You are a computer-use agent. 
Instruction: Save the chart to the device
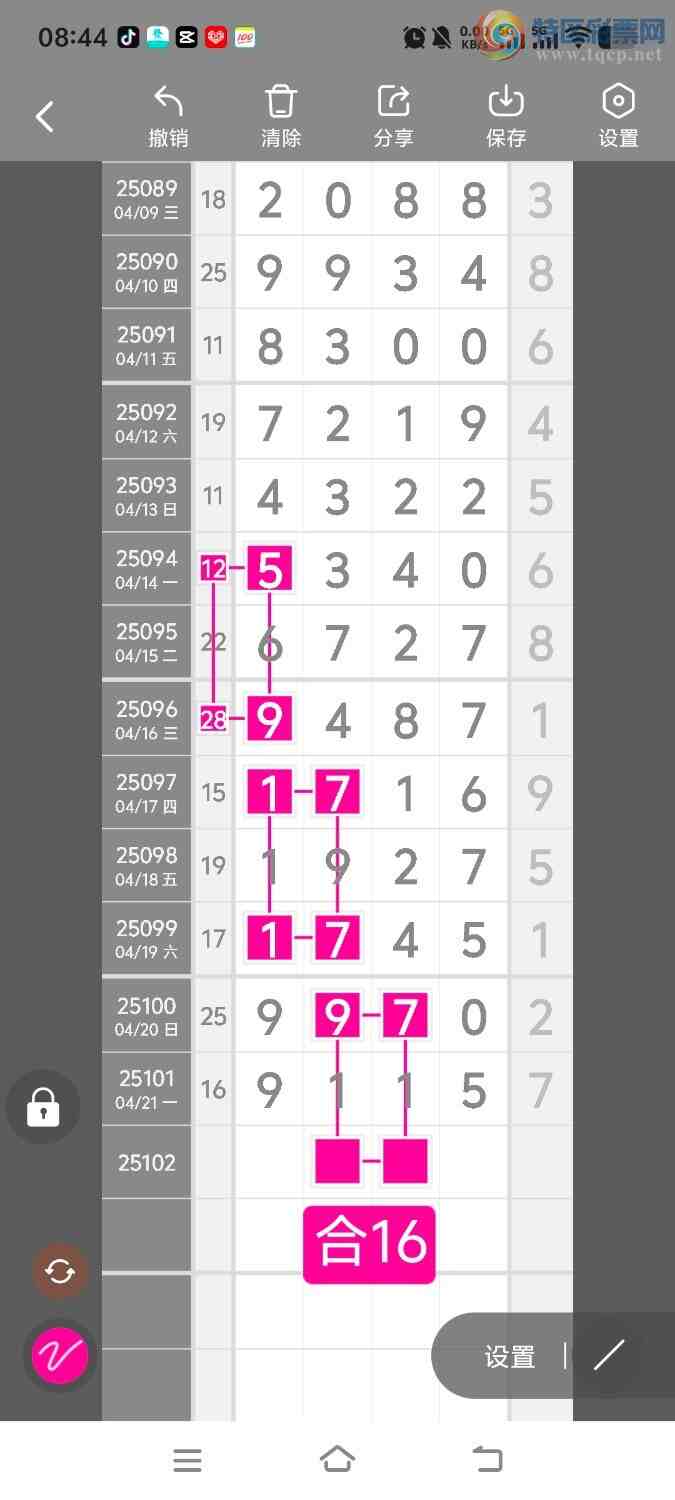(506, 116)
